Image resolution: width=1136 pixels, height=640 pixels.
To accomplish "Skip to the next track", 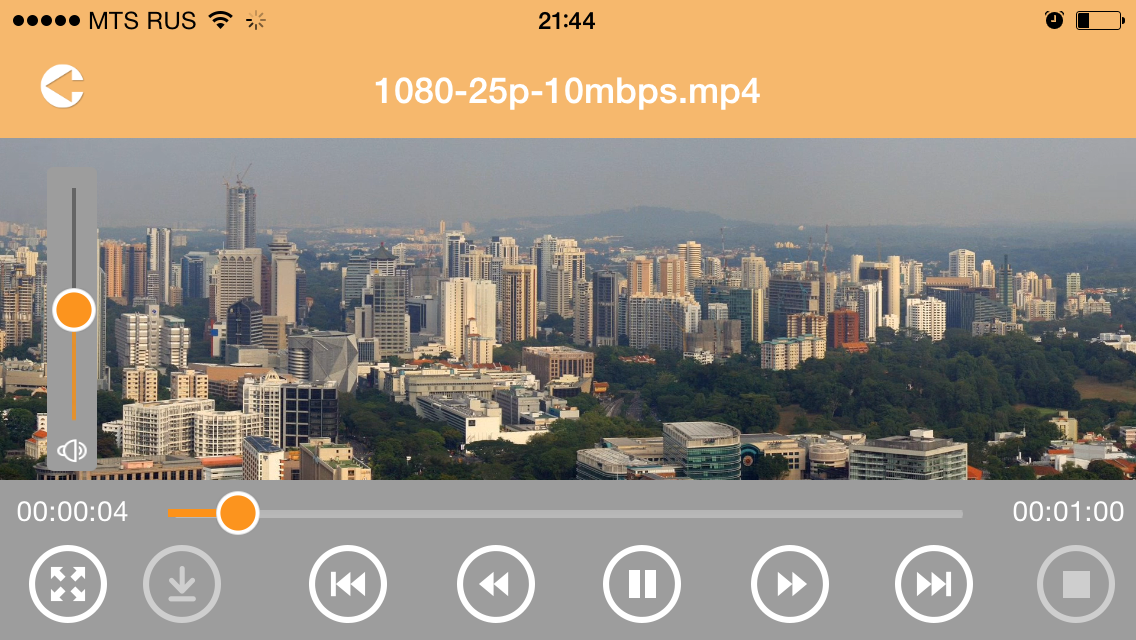I will click(x=933, y=584).
